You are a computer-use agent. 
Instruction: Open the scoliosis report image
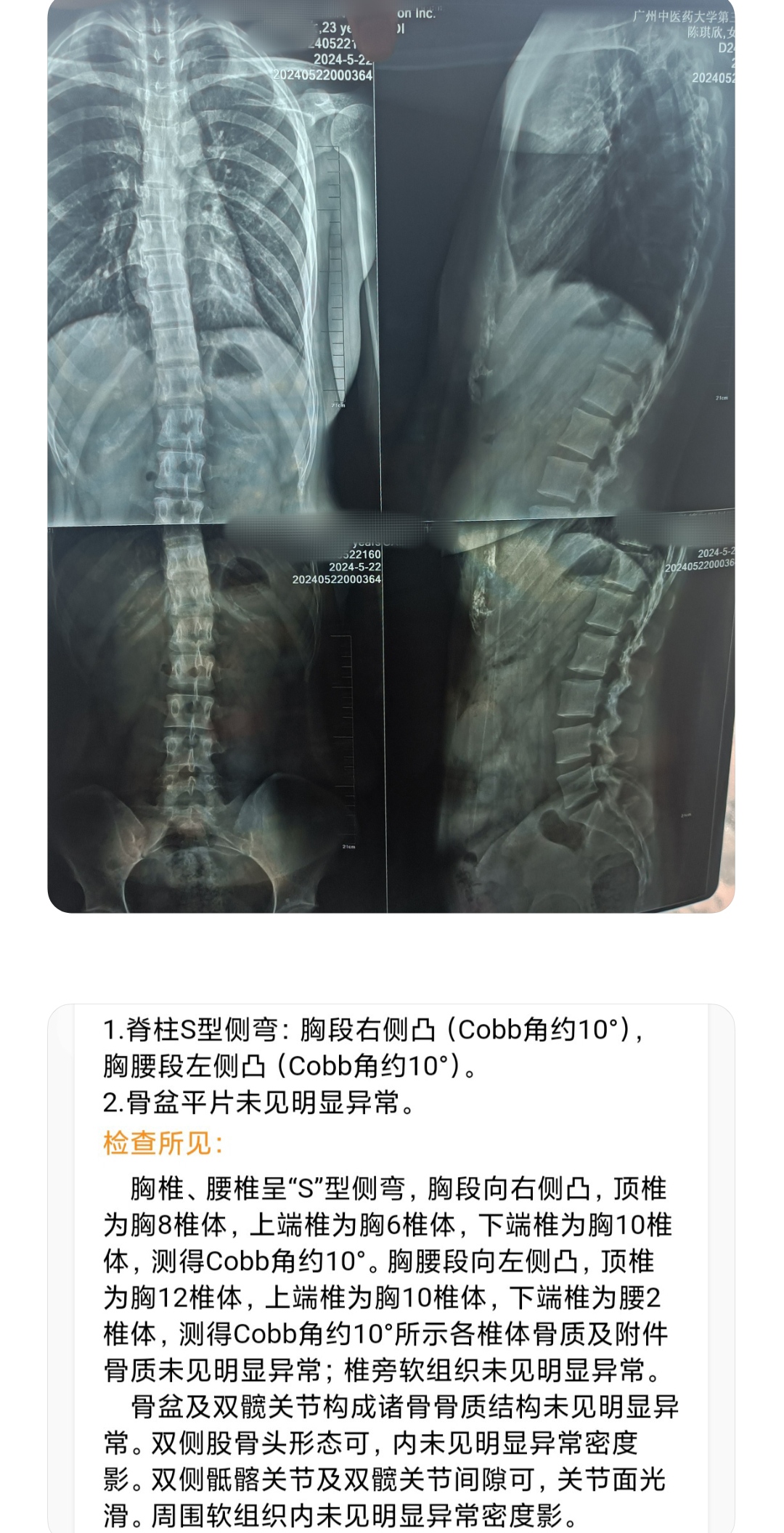391,1267
